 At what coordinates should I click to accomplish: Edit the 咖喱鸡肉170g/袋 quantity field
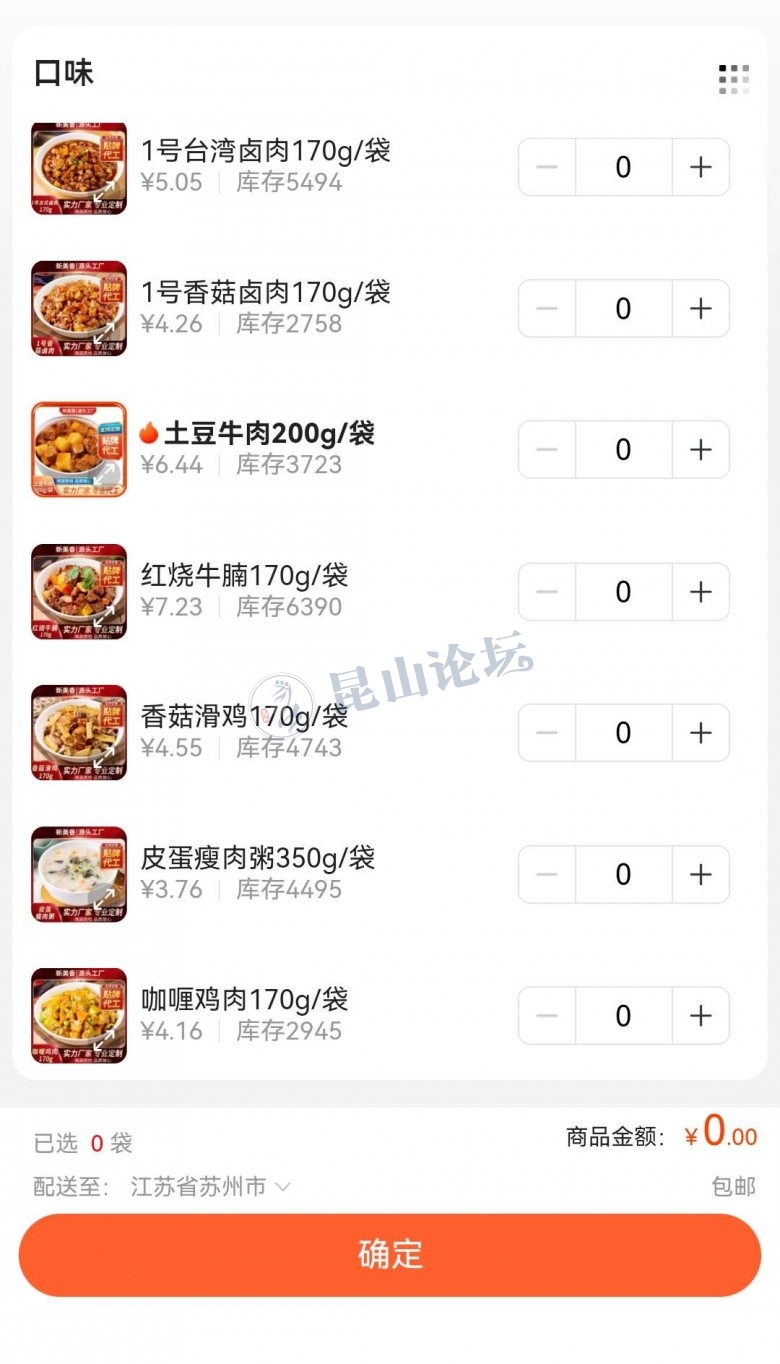(x=623, y=1016)
